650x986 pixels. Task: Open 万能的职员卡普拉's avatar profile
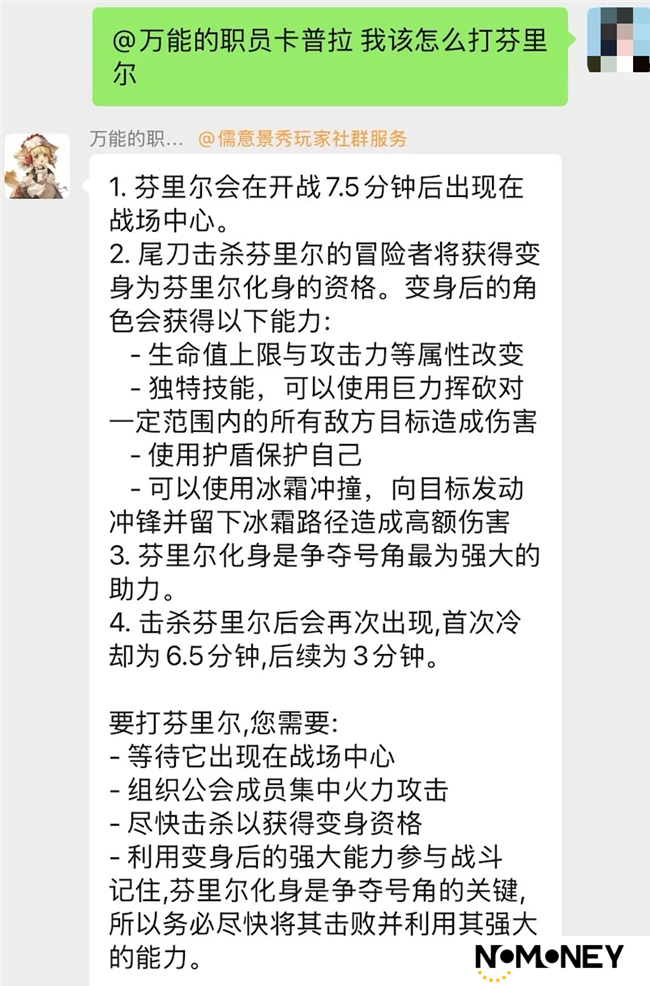[x=37, y=165]
